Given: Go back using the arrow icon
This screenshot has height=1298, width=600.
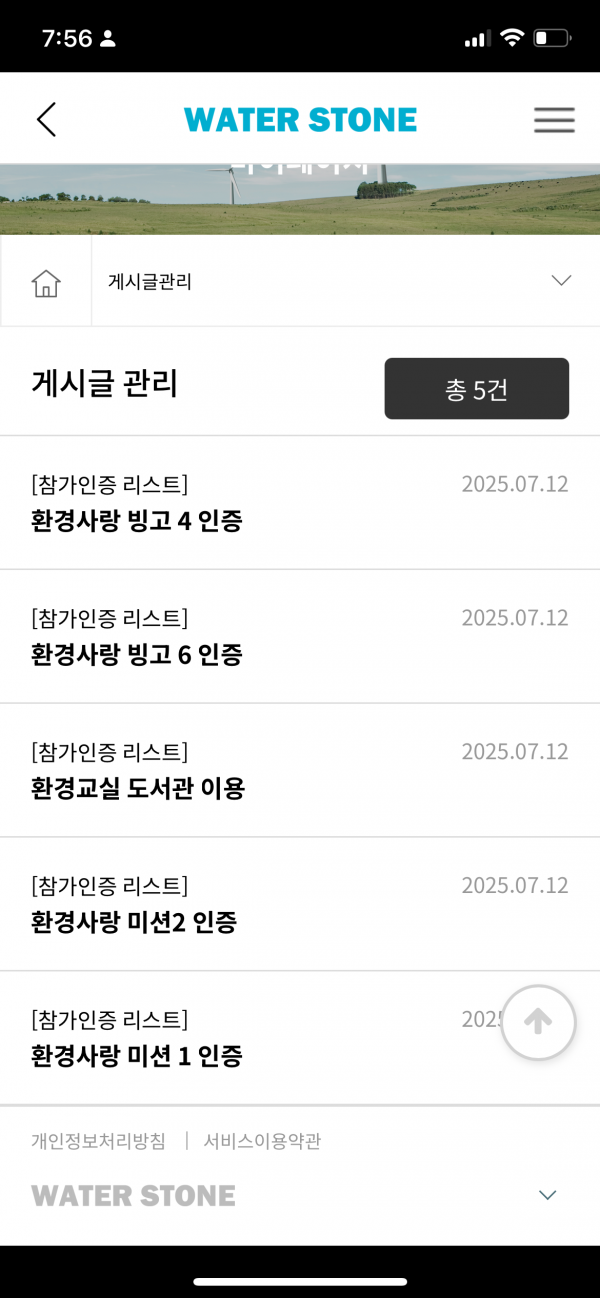Looking at the screenshot, I should [46, 119].
